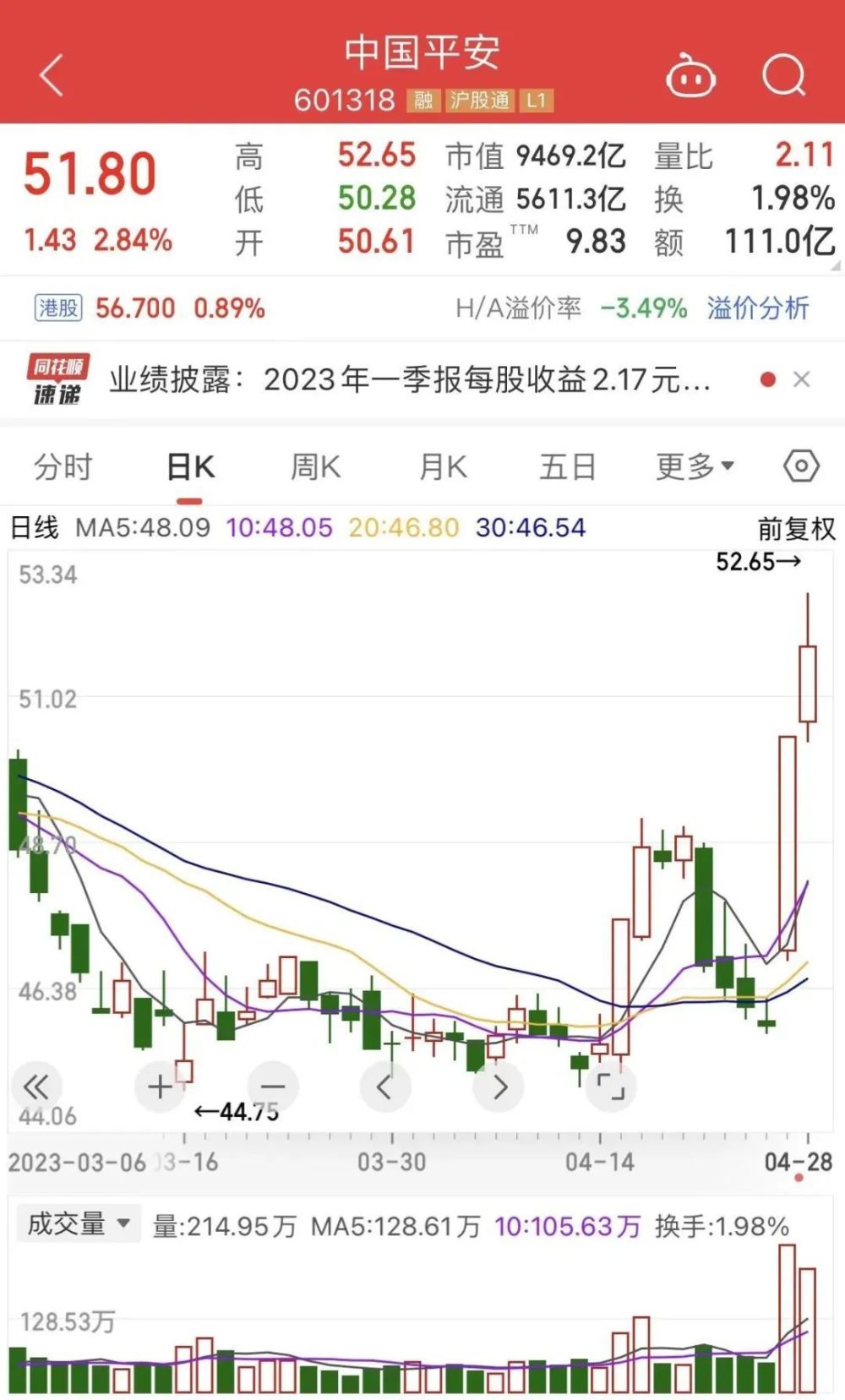
Task: Open the 成交量 indicator dropdown
Action: [x=78, y=1223]
